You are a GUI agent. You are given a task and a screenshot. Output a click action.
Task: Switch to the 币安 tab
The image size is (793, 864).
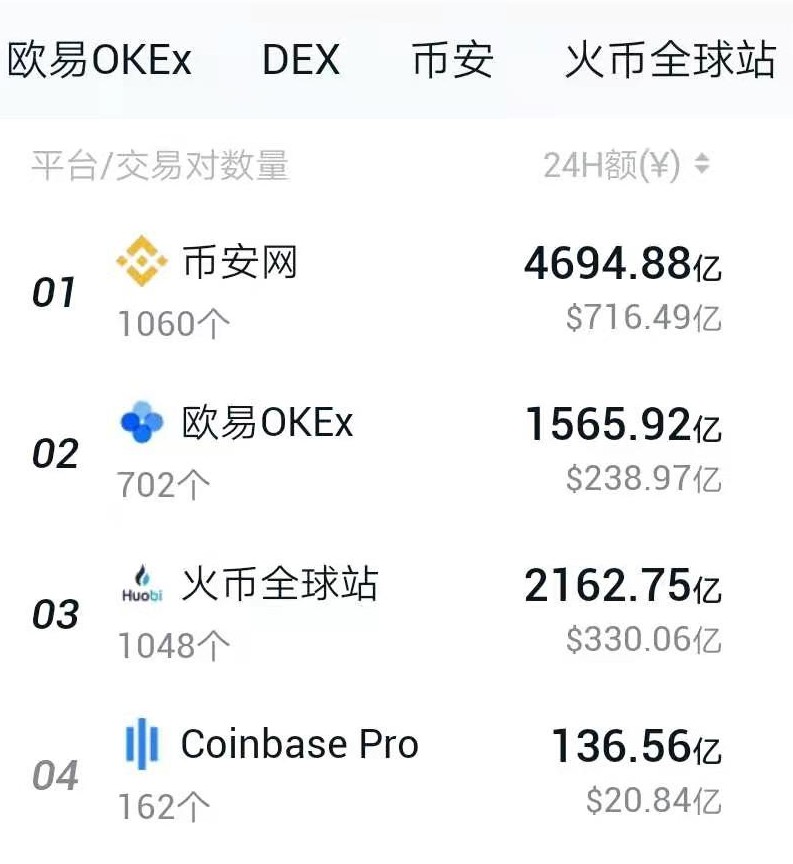[x=452, y=60]
